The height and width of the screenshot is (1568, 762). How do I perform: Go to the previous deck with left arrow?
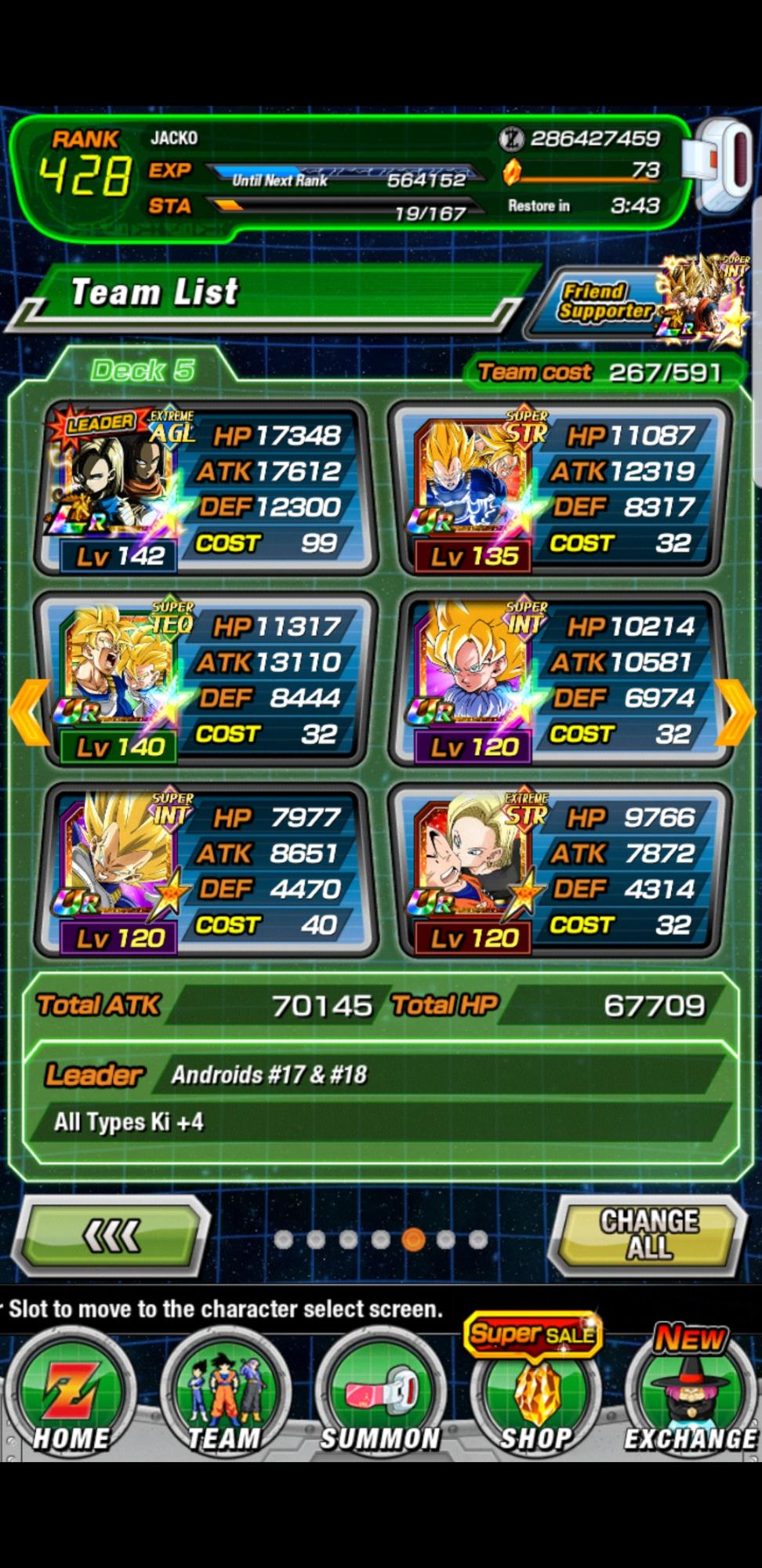29,711
